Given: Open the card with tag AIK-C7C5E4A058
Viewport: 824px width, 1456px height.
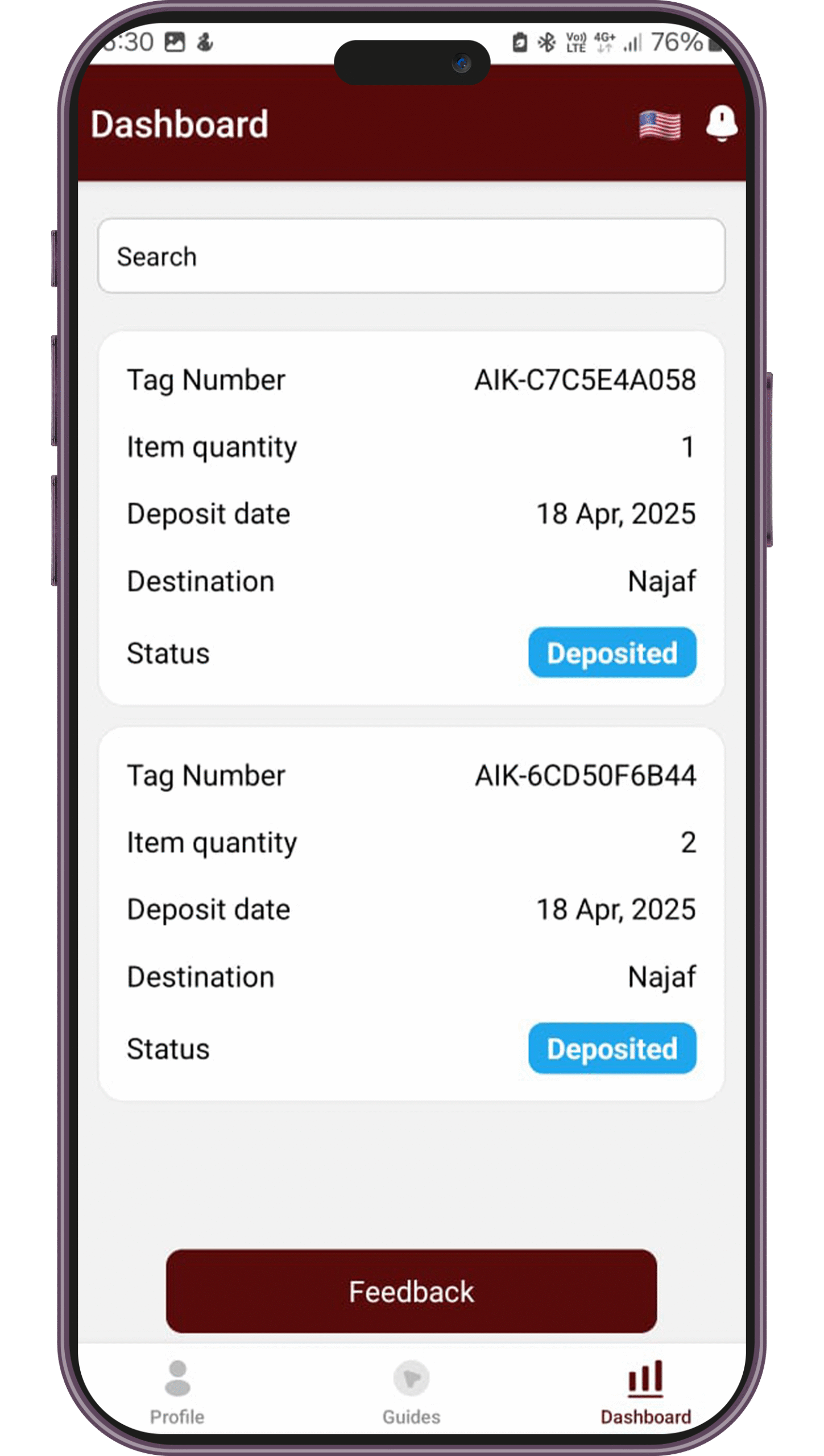Looking at the screenshot, I should [x=411, y=518].
